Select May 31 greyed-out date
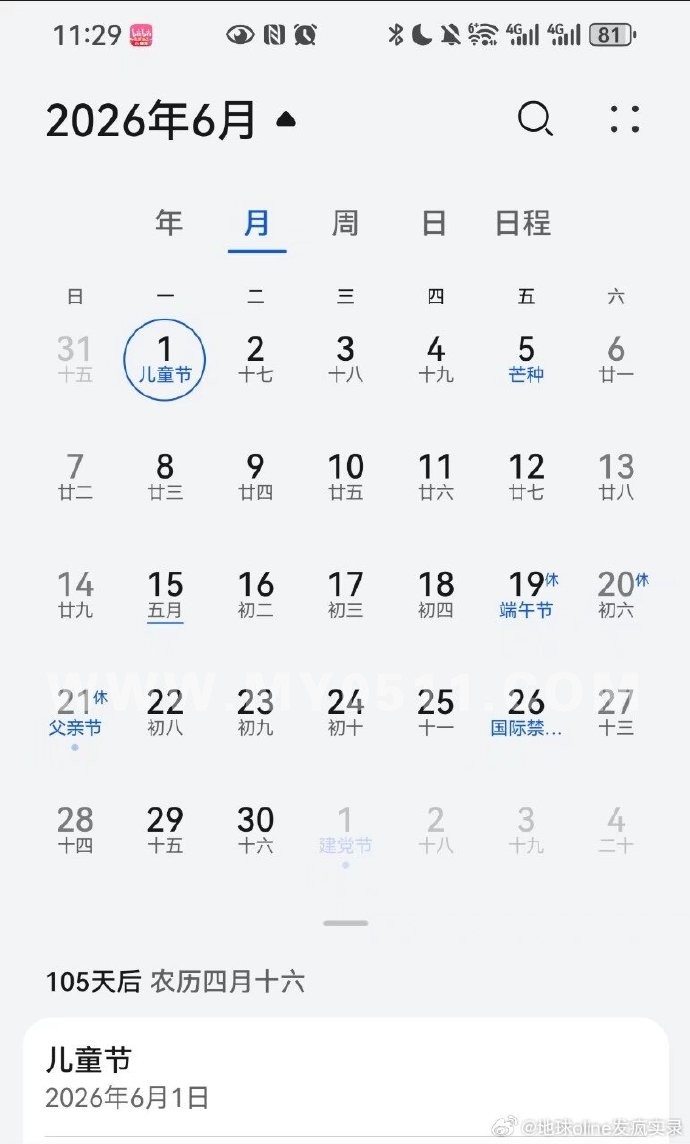 point(75,359)
